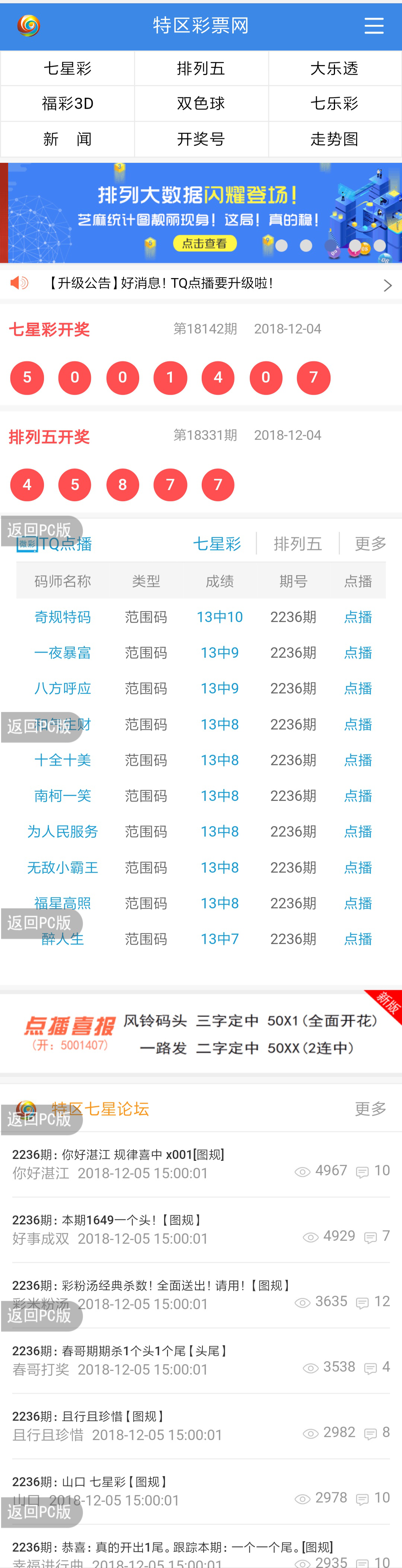Viewport: 402px width, 1568px height.
Task: Open the 点播喜报 banner
Action: [201, 1034]
